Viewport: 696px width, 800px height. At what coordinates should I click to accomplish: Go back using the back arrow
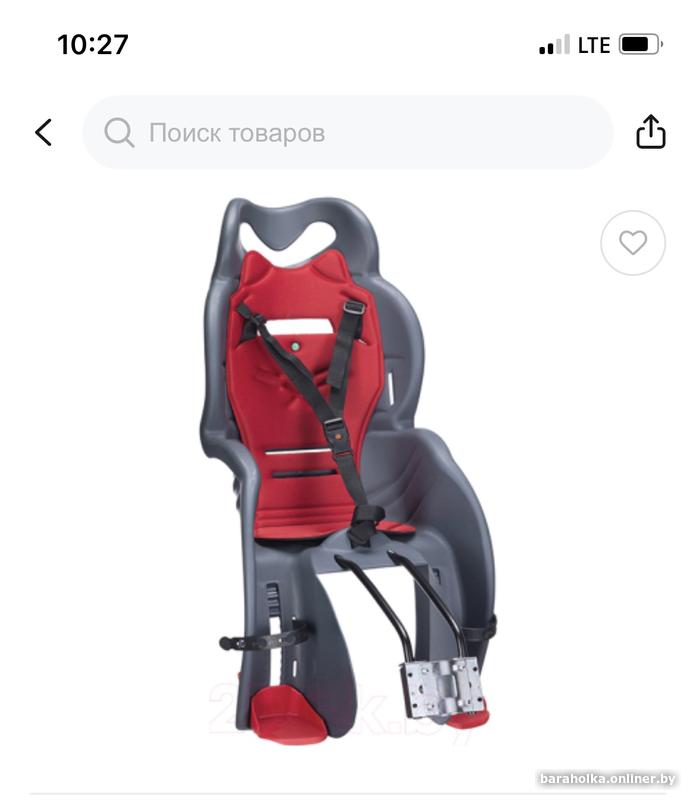43,132
